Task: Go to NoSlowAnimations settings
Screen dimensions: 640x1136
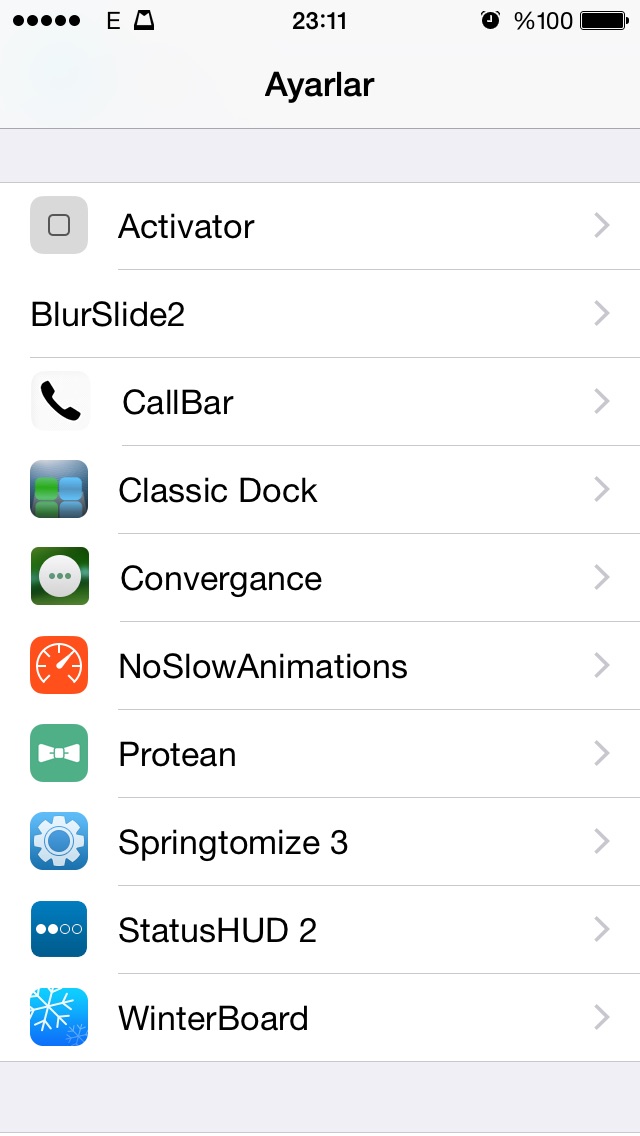Action: pyautogui.click(x=320, y=665)
